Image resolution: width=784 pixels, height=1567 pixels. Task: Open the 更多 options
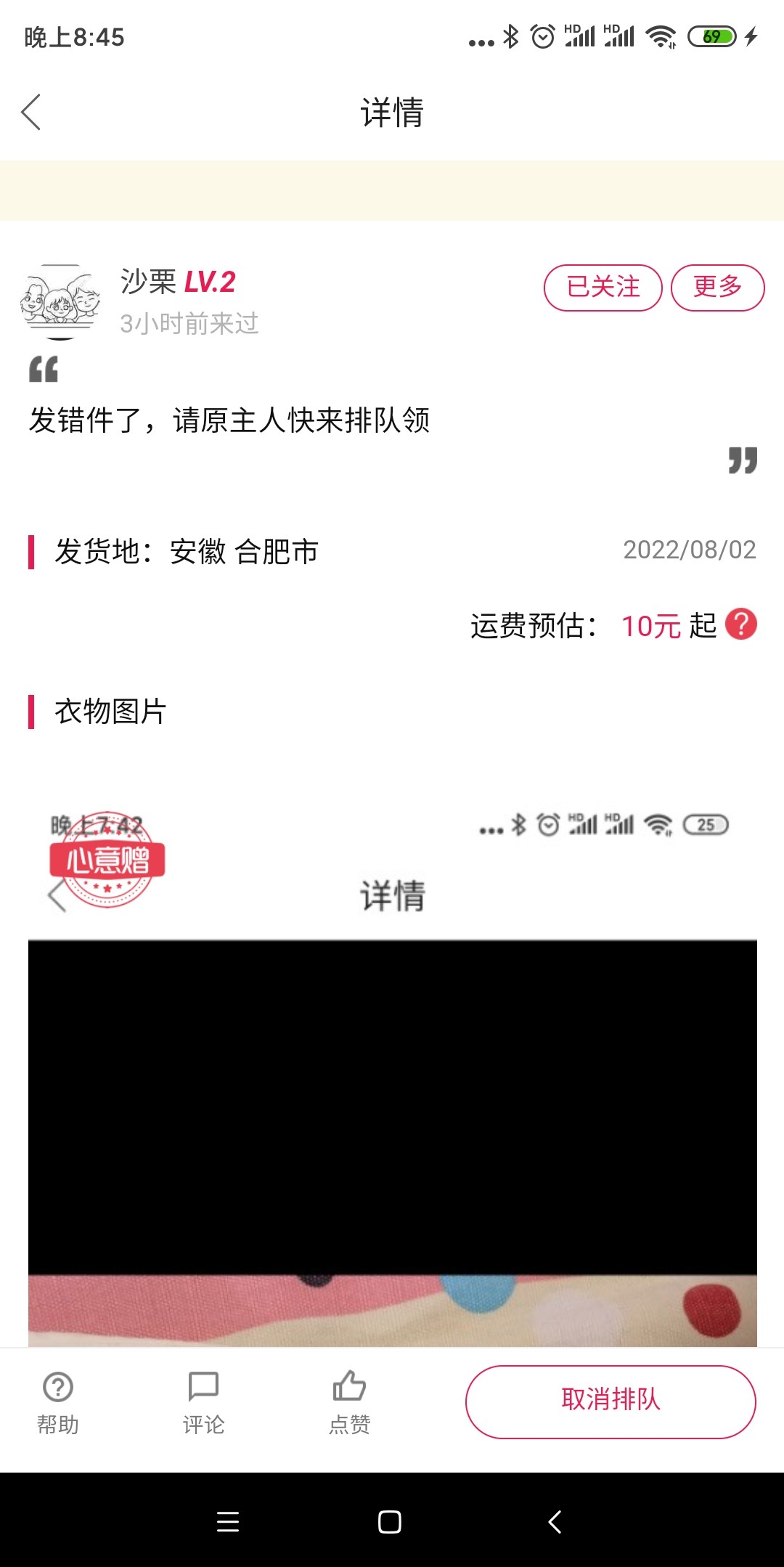(717, 288)
